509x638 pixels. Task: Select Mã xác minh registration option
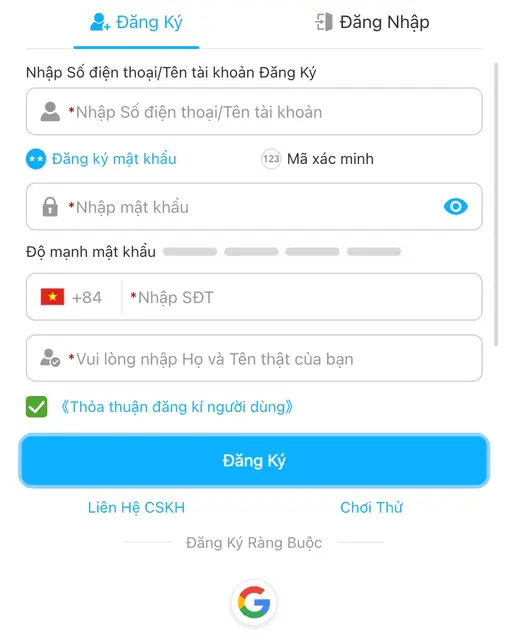coord(317,159)
